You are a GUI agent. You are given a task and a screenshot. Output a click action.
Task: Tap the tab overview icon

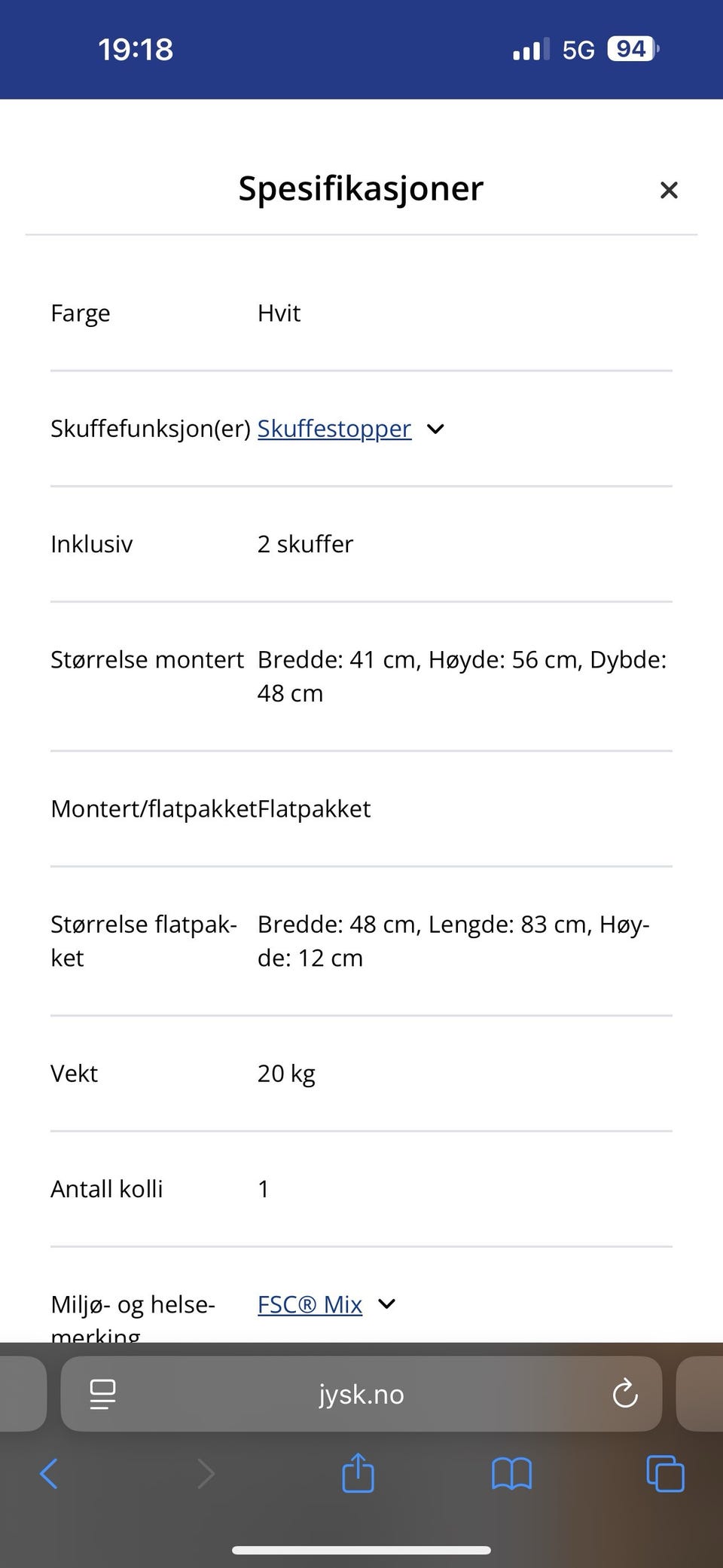(x=664, y=1475)
